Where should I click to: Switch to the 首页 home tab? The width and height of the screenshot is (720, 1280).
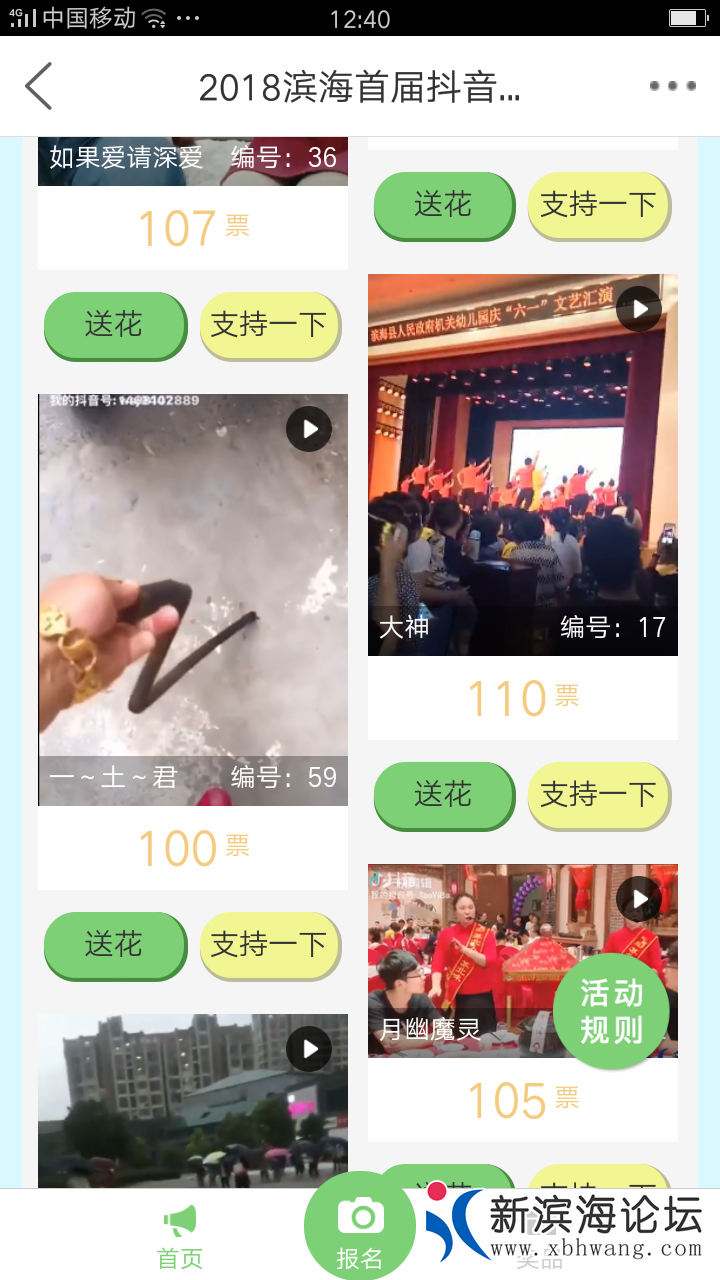tap(180, 1237)
